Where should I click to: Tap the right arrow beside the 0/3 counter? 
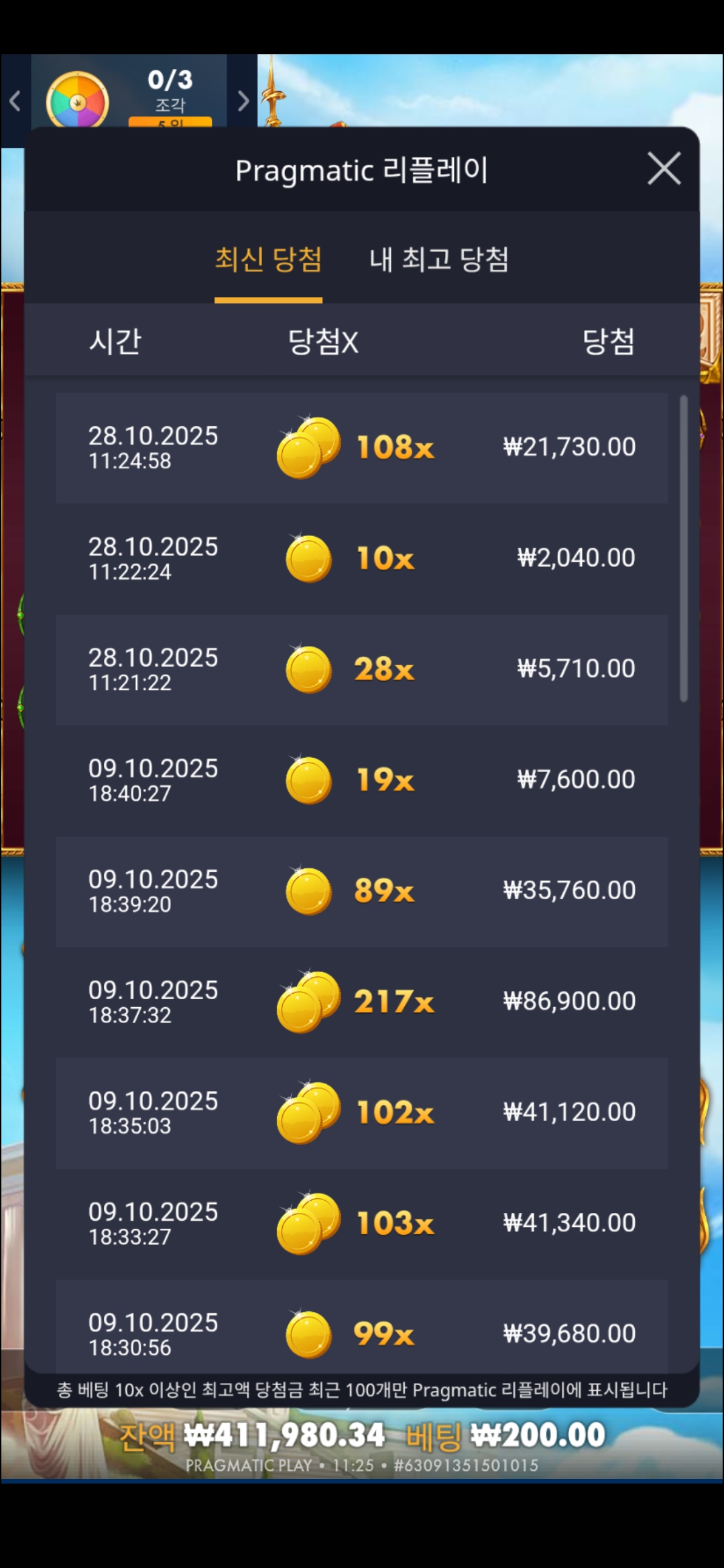[243, 101]
